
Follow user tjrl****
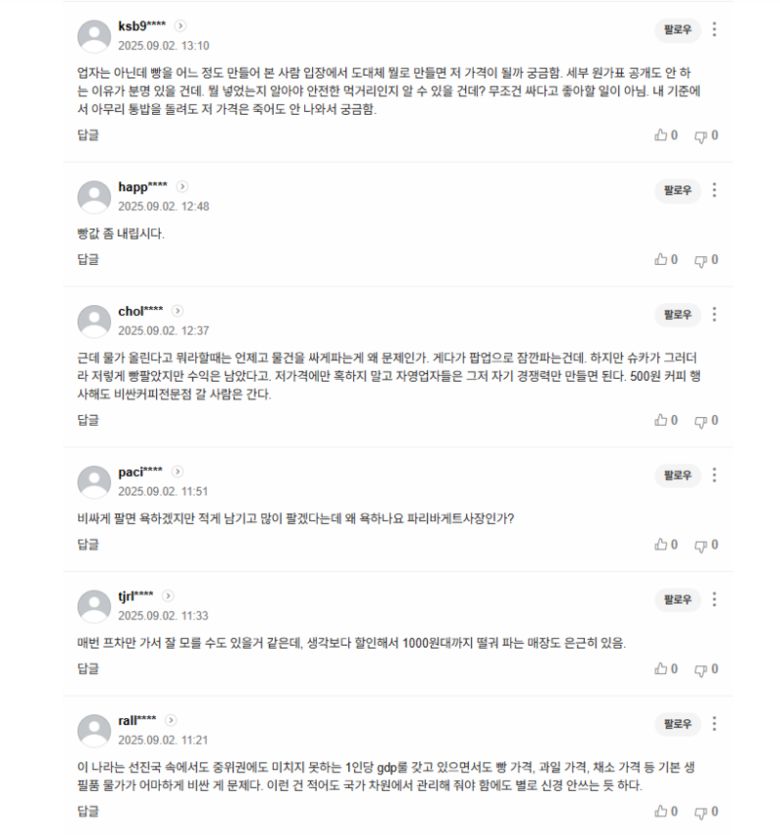click(x=678, y=599)
